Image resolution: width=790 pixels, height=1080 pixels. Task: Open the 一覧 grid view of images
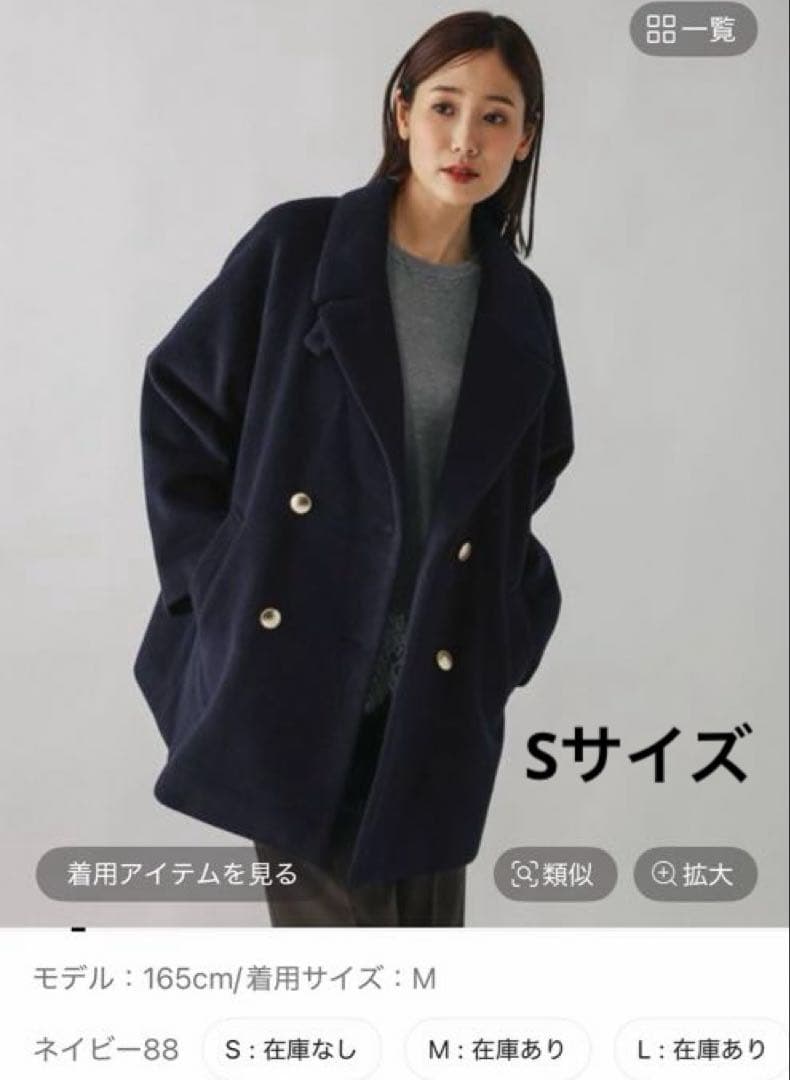pos(692,30)
